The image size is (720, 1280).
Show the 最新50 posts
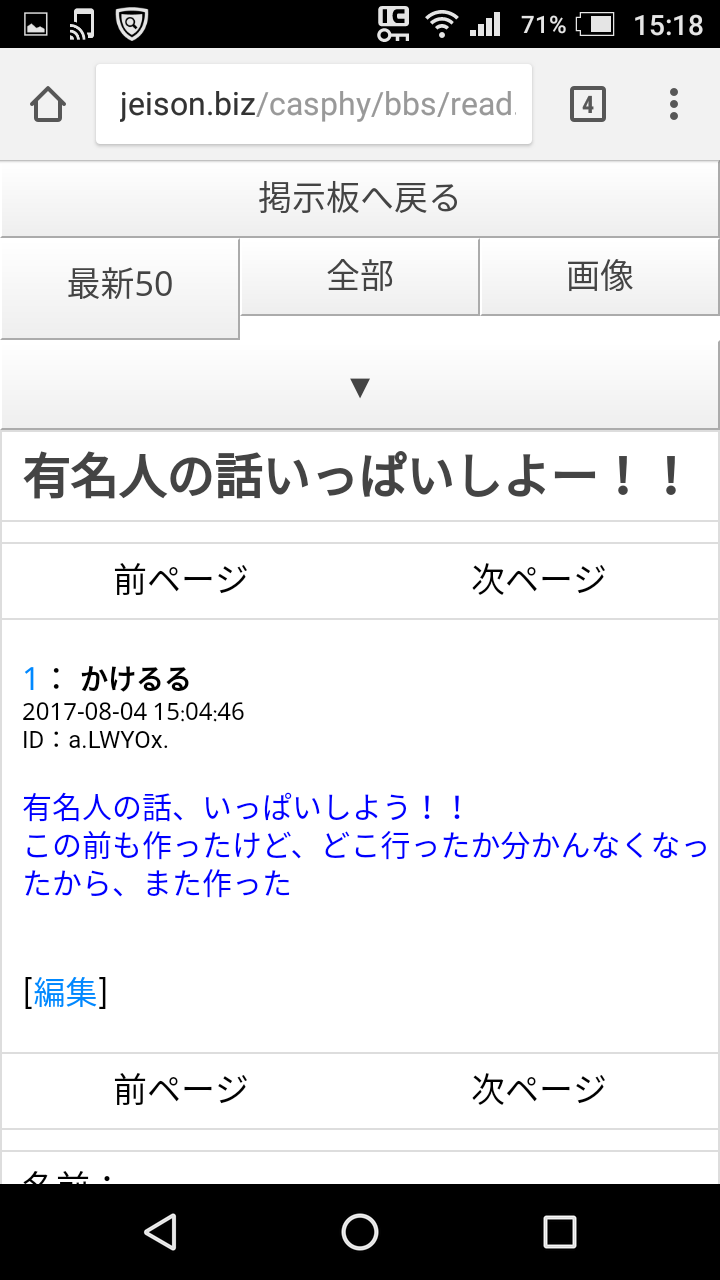[x=120, y=285]
